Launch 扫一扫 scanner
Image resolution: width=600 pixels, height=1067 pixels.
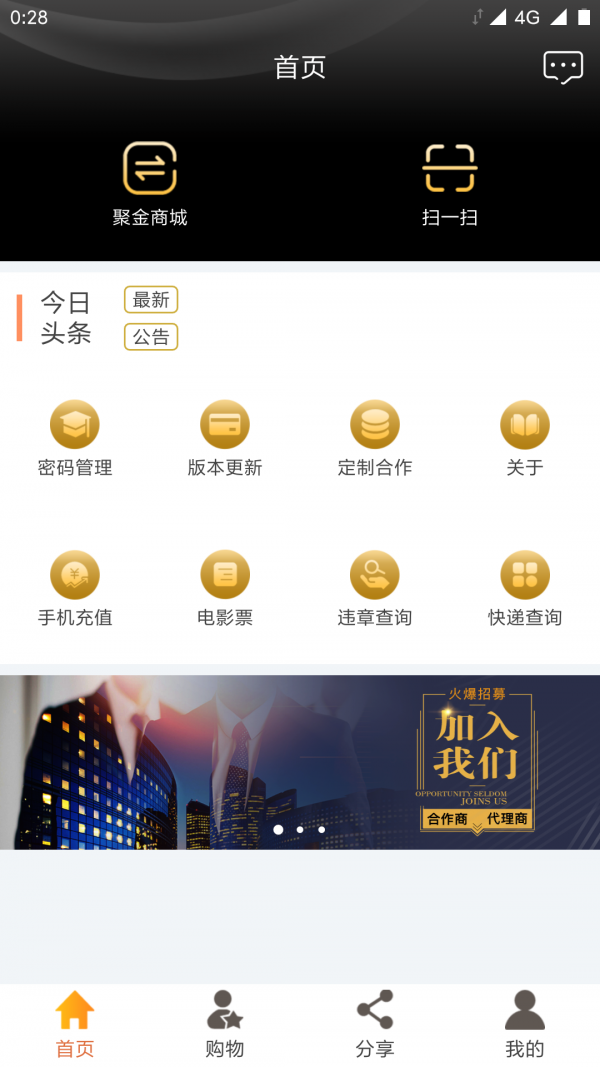pos(450,183)
